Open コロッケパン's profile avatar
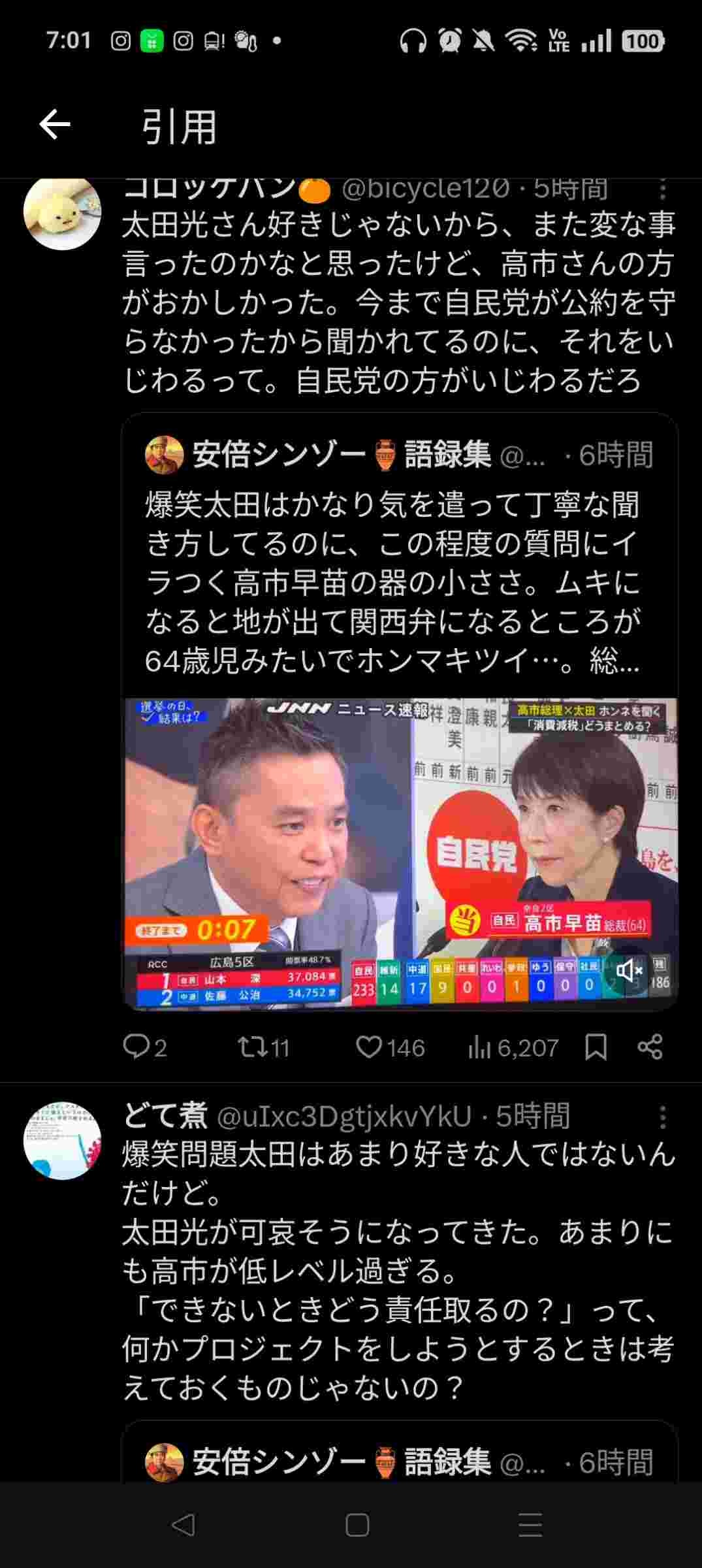702x1568 pixels. [x=62, y=211]
